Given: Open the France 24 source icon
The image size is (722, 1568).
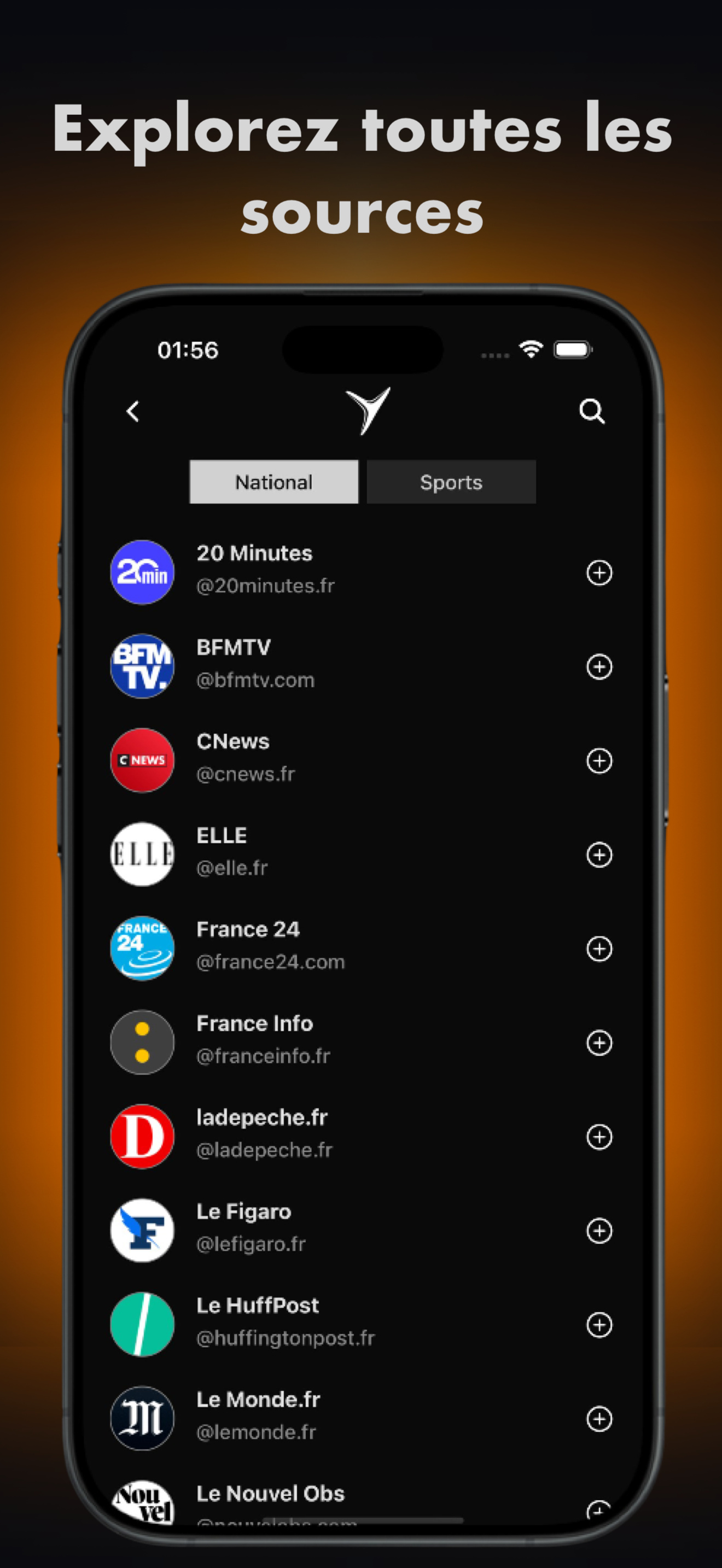Looking at the screenshot, I should [x=142, y=947].
